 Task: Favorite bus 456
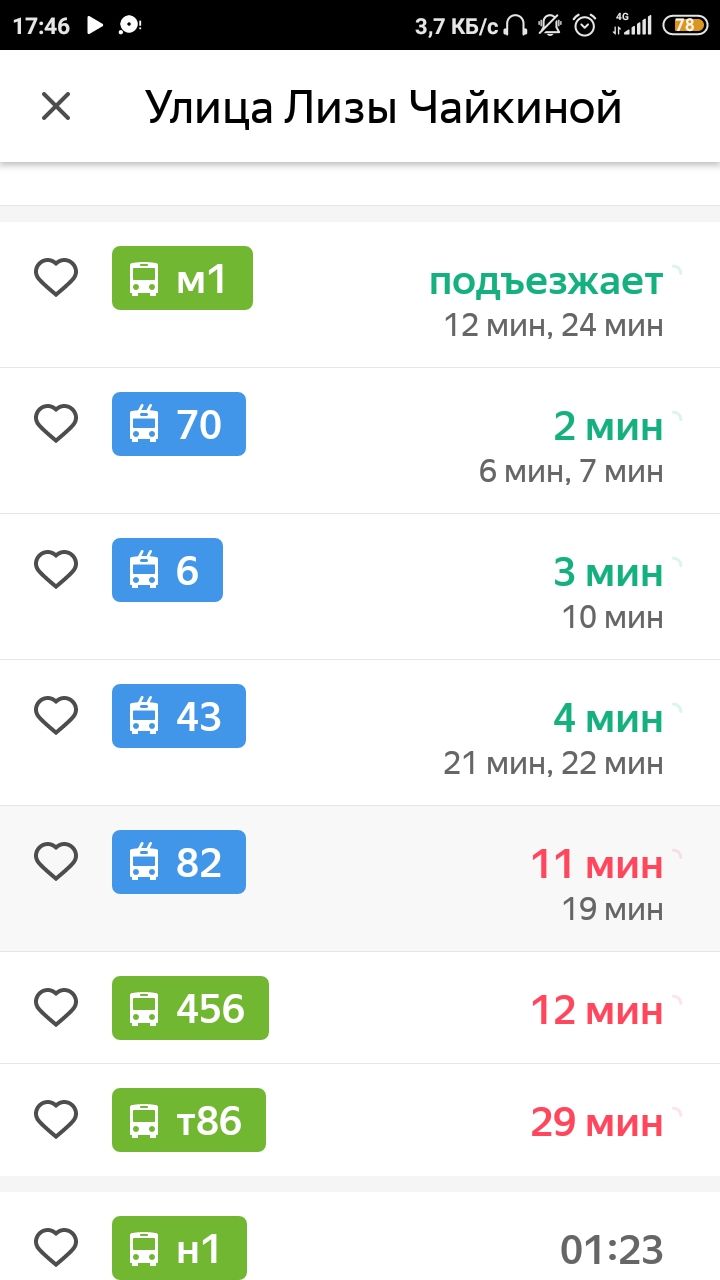(56, 1007)
